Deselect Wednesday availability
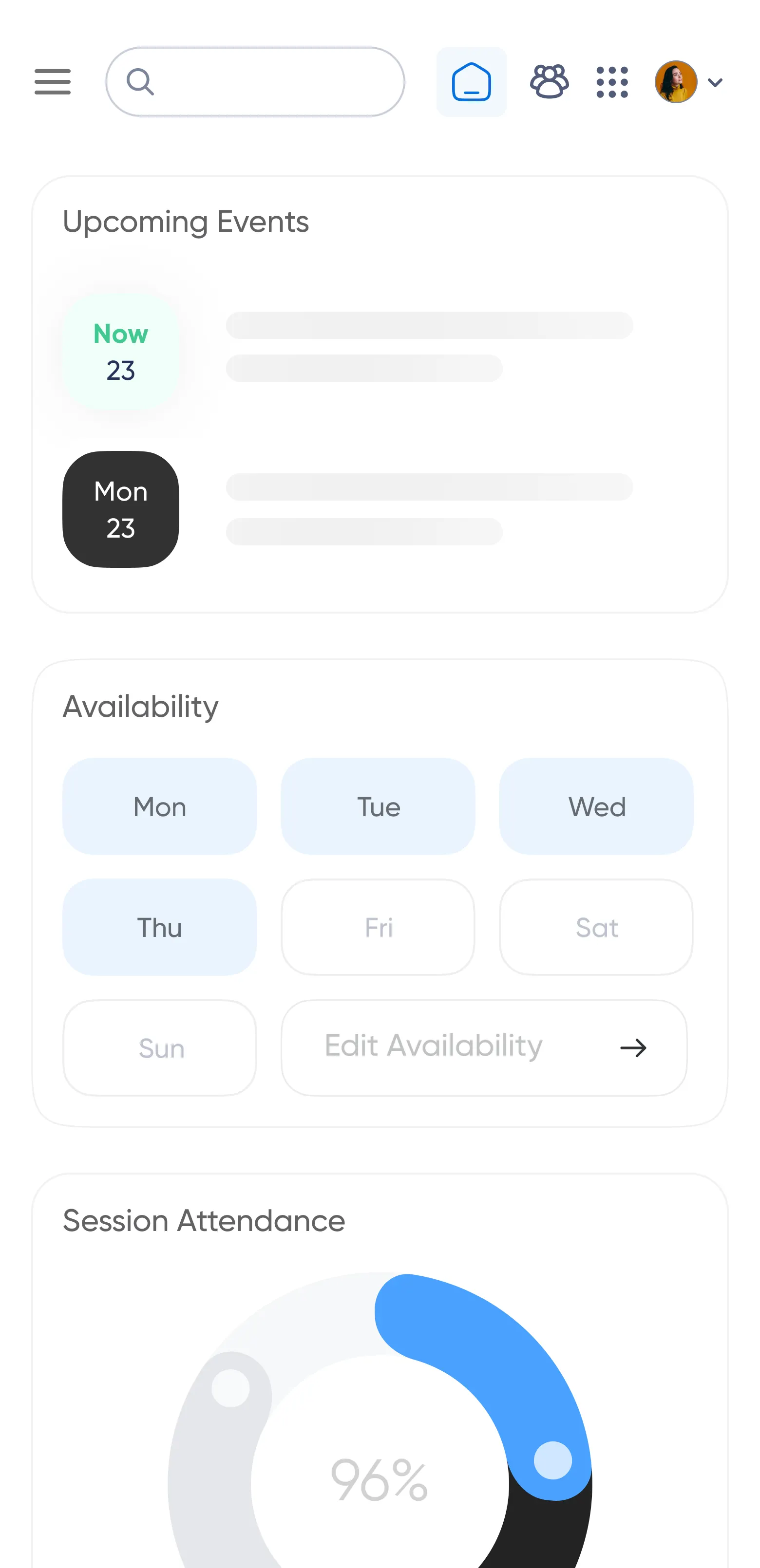 [595, 806]
